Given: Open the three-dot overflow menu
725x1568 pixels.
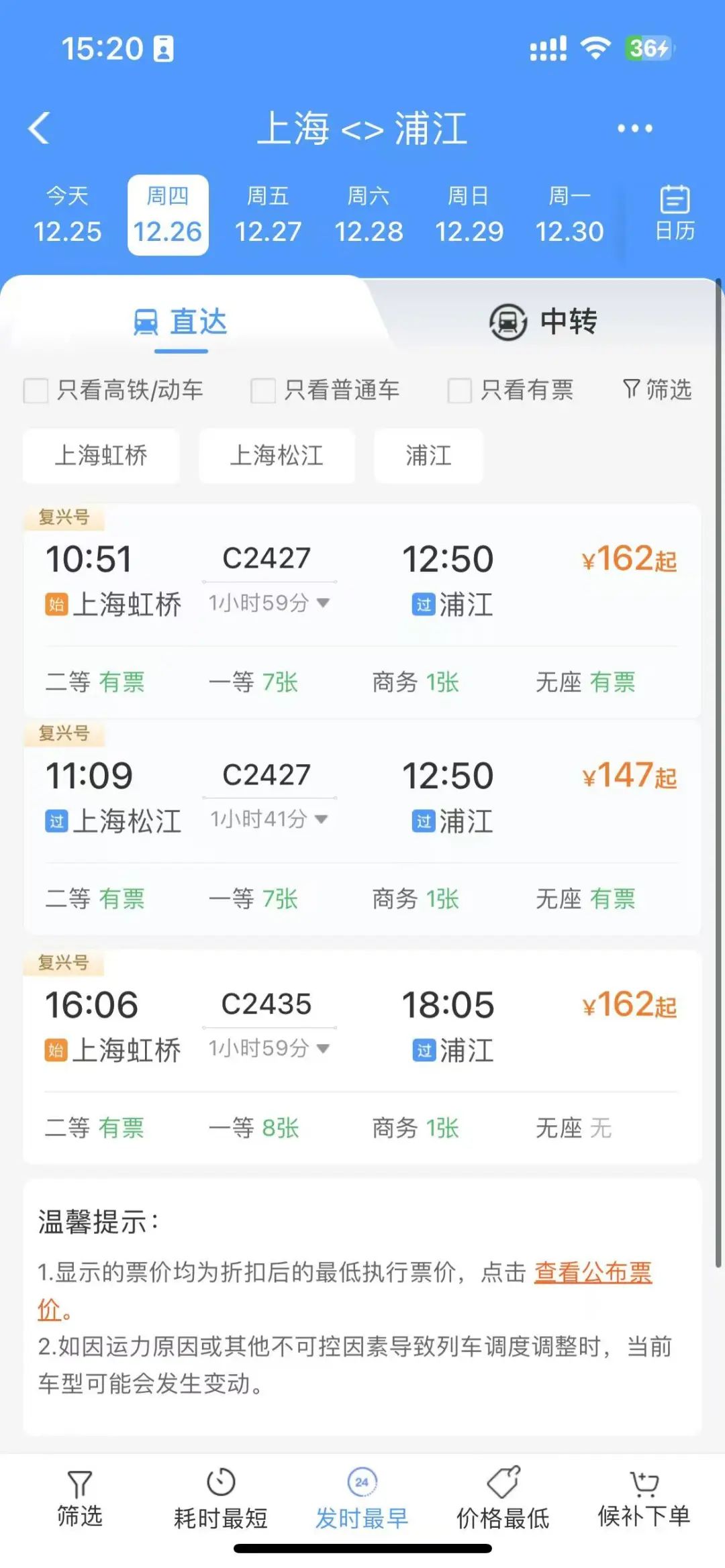Looking at the screenshot, I should point(634,127).
